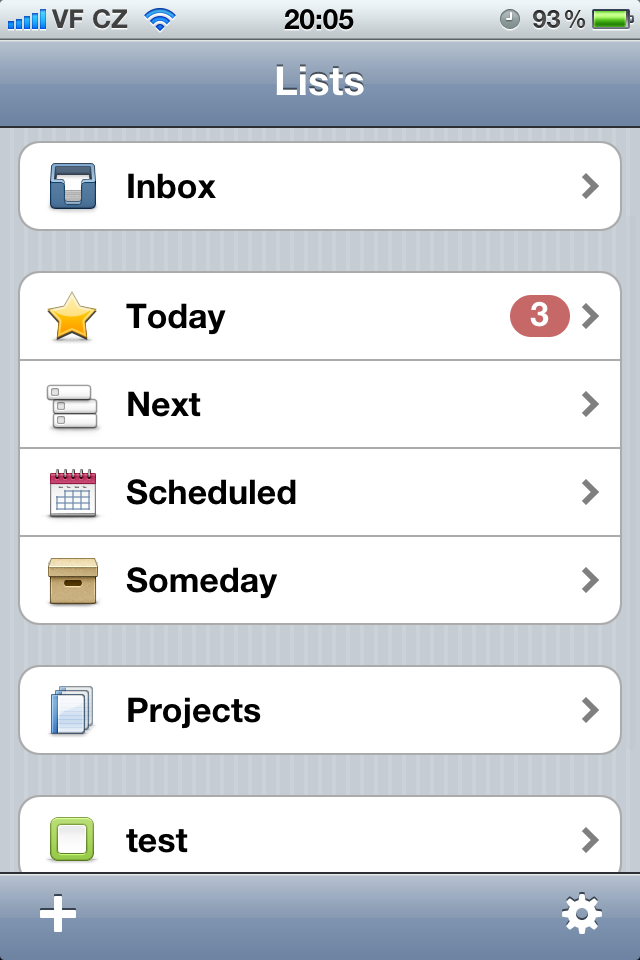
Task: Open the test project
Action: click(x=320, y=839)
